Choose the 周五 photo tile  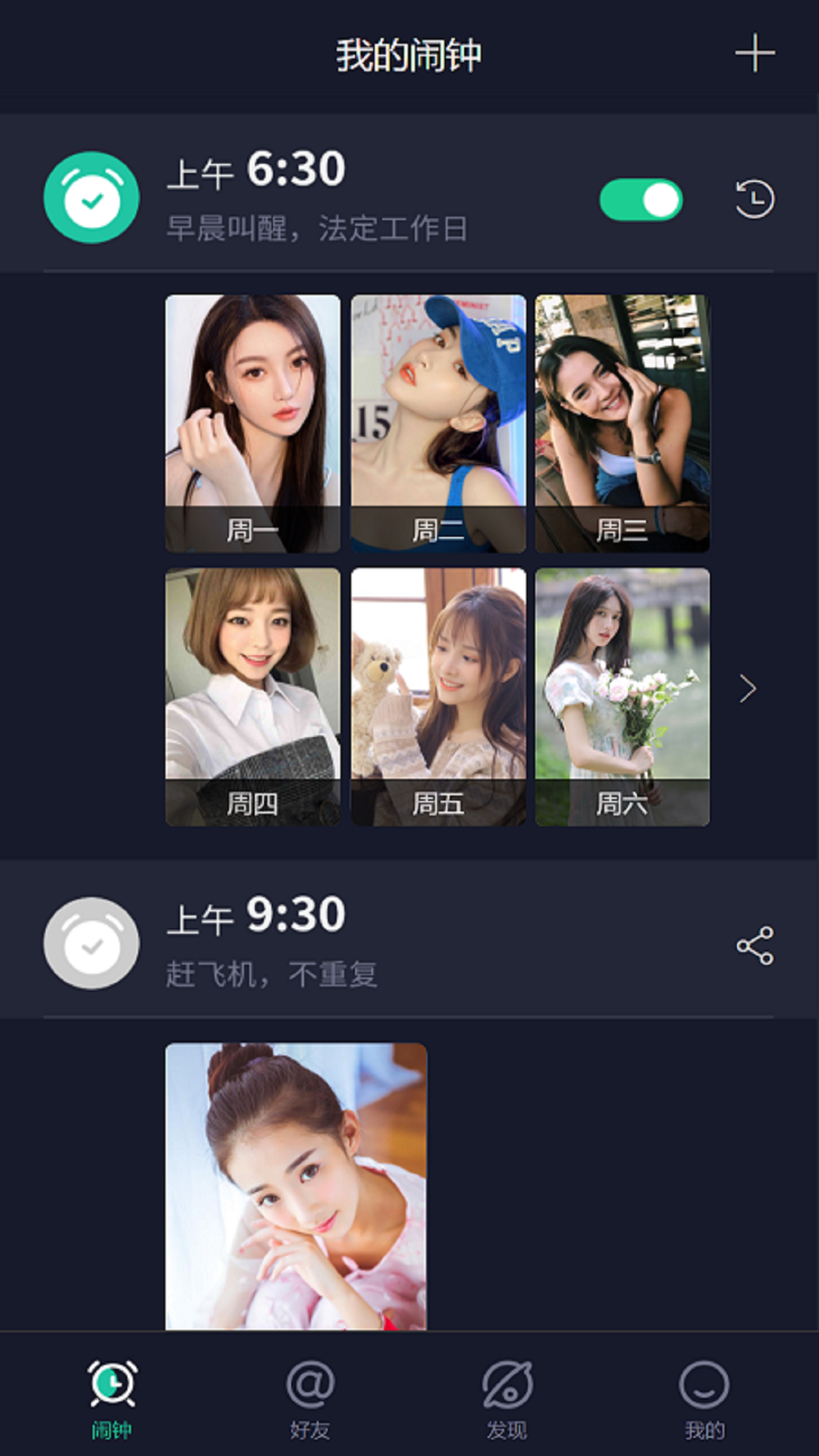pyautogui.click(x=438, y=696)
